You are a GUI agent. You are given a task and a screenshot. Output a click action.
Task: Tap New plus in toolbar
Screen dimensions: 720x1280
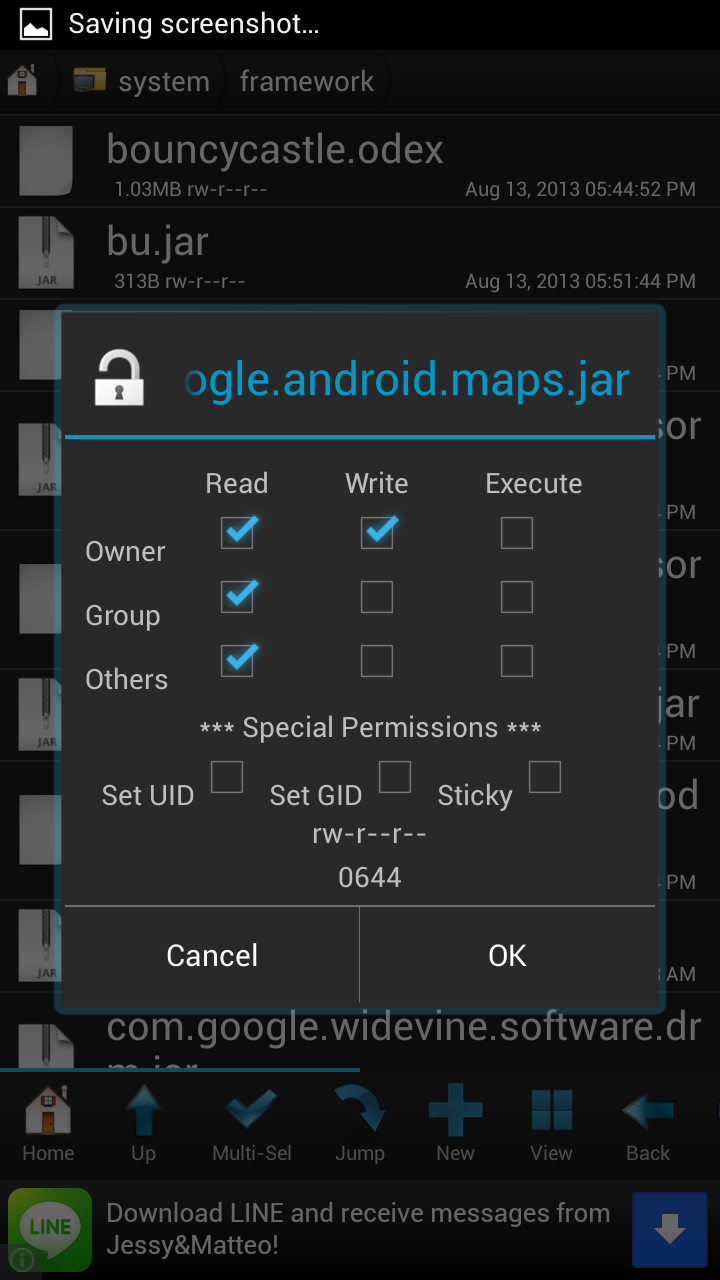point(455,1124)
